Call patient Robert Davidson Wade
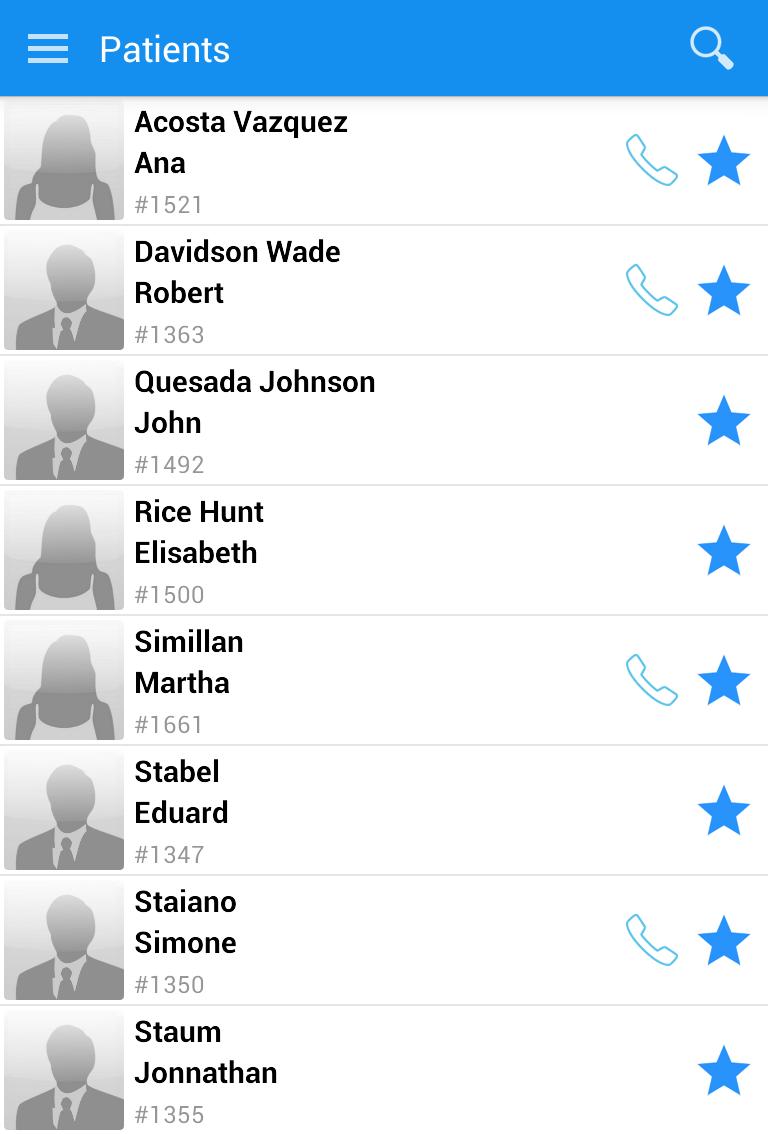Image resolution: width=768 pixels, height=1134 pixels. pos(651,291)
